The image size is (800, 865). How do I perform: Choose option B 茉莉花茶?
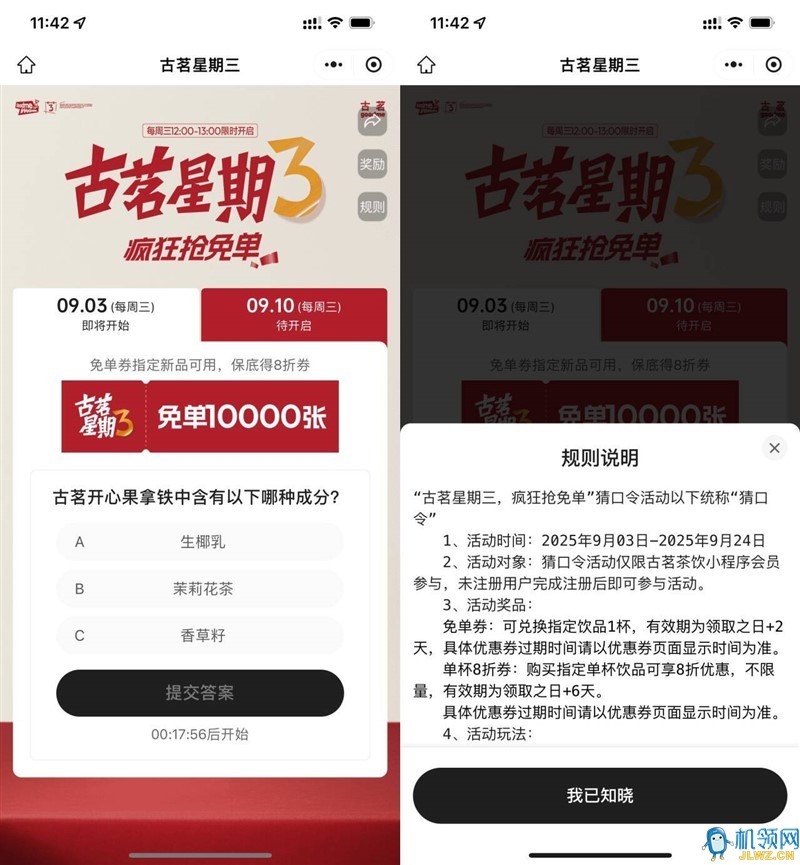click(x=200, y=589)
